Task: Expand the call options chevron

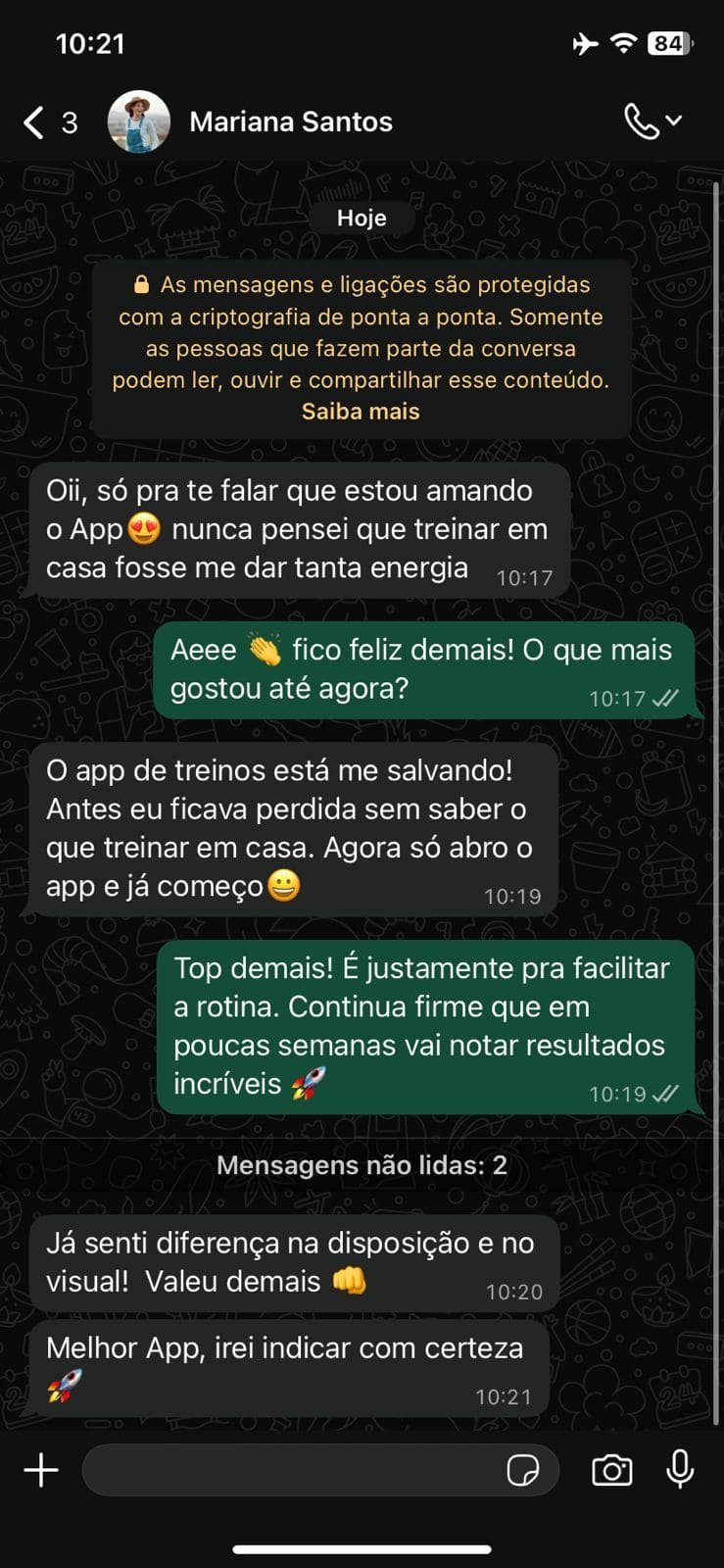Action: click(x=674, y=122)
